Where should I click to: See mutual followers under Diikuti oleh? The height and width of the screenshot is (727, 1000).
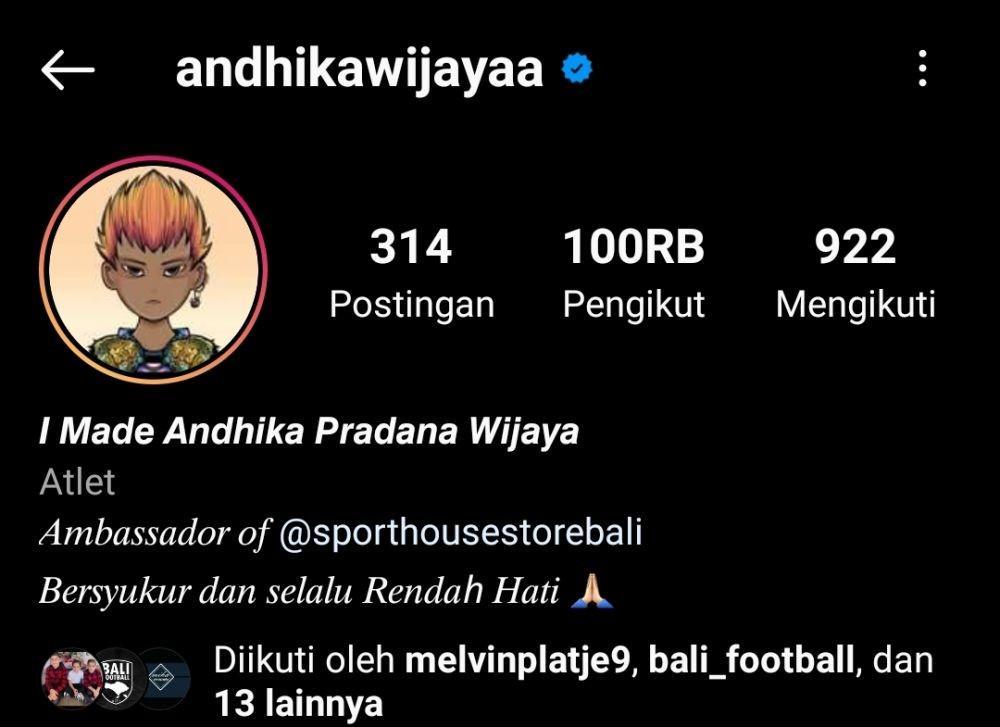pyautogui.click(x=573, y=681)
